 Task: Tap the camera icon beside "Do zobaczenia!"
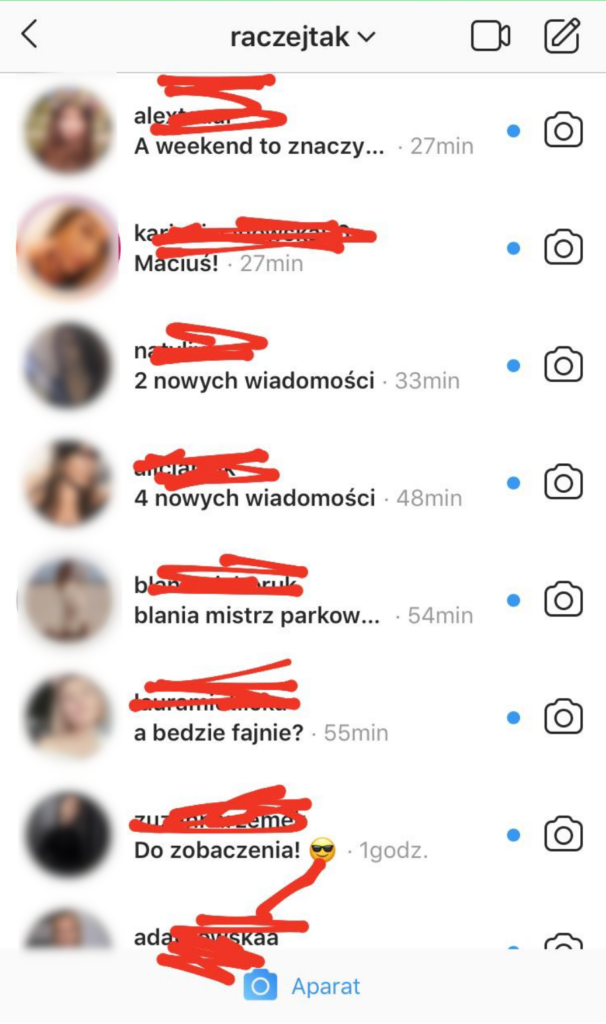click(563, 834)
